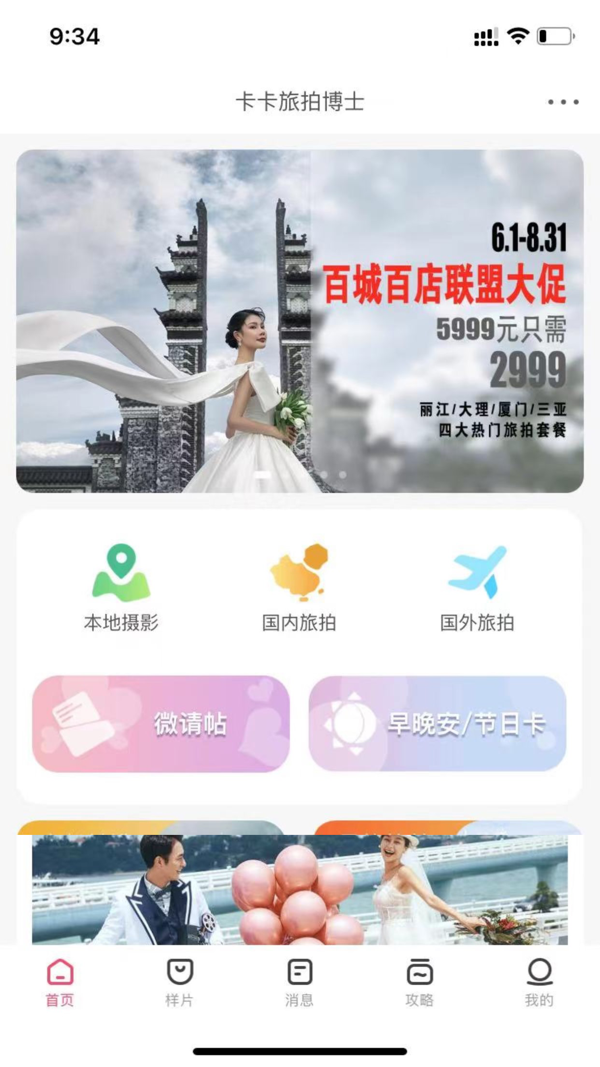
Task: Open 国内旅拍 domestic travel shoots
Action: pos(299,587)
